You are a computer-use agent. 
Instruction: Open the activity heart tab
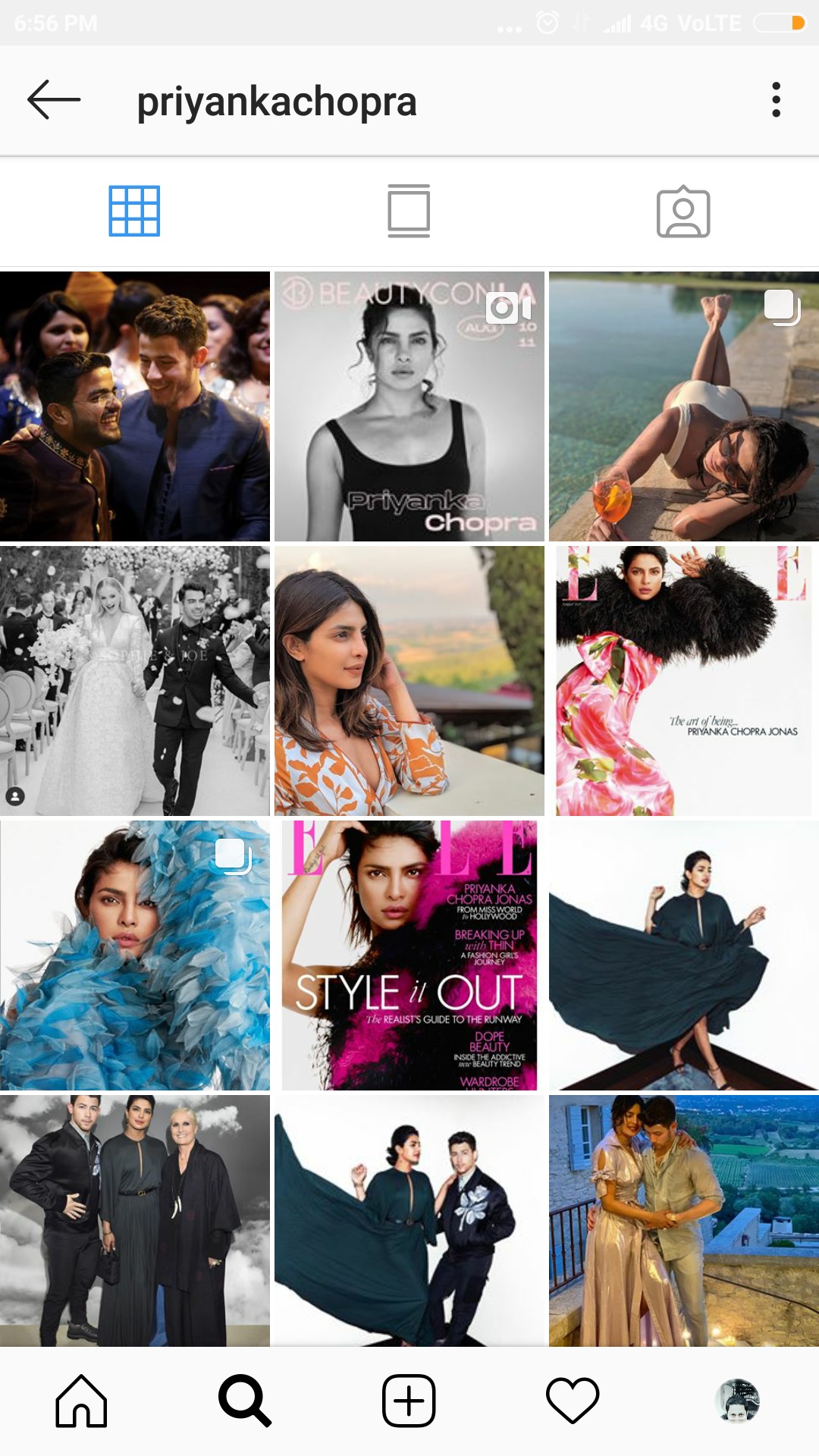click(x=573, y=1401)
